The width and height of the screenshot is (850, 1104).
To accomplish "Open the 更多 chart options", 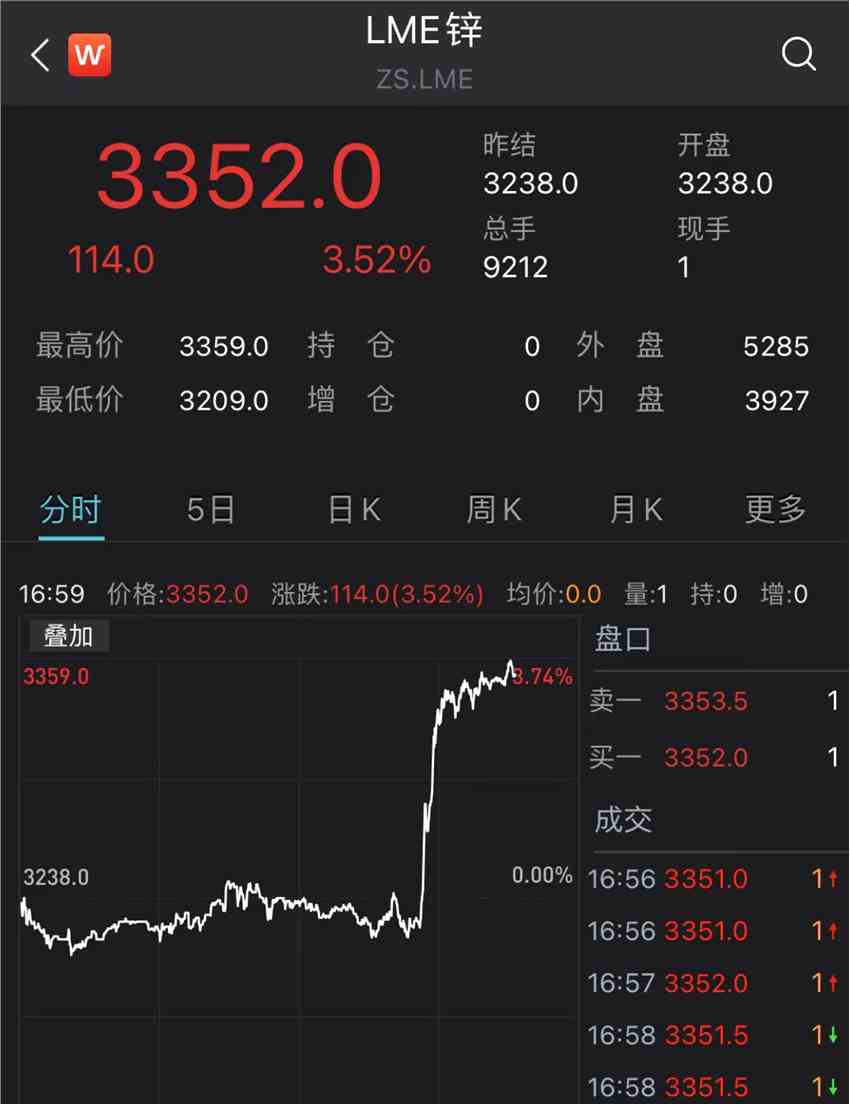I will coord(775,510).
